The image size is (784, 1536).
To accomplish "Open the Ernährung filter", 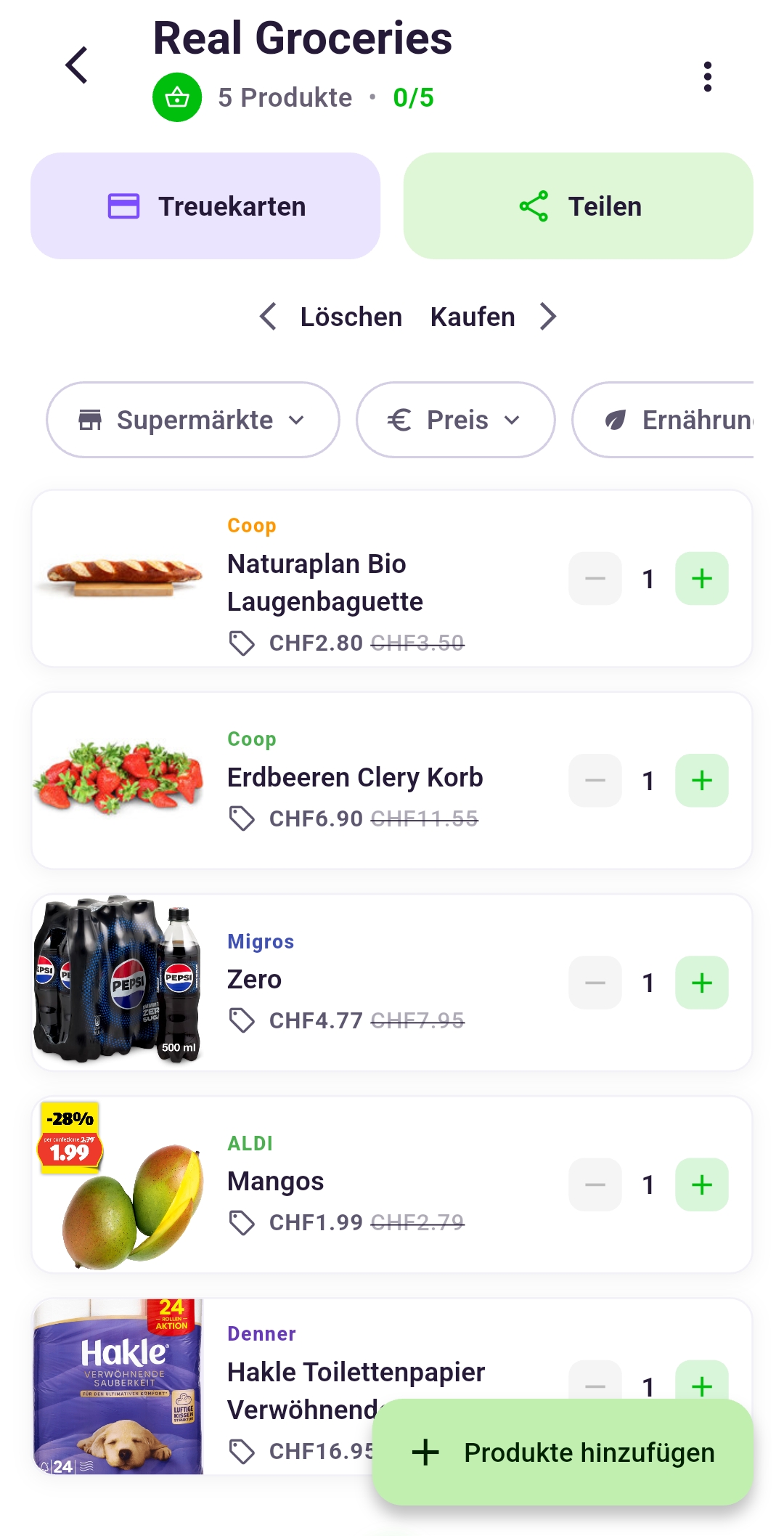I will 682,420.
